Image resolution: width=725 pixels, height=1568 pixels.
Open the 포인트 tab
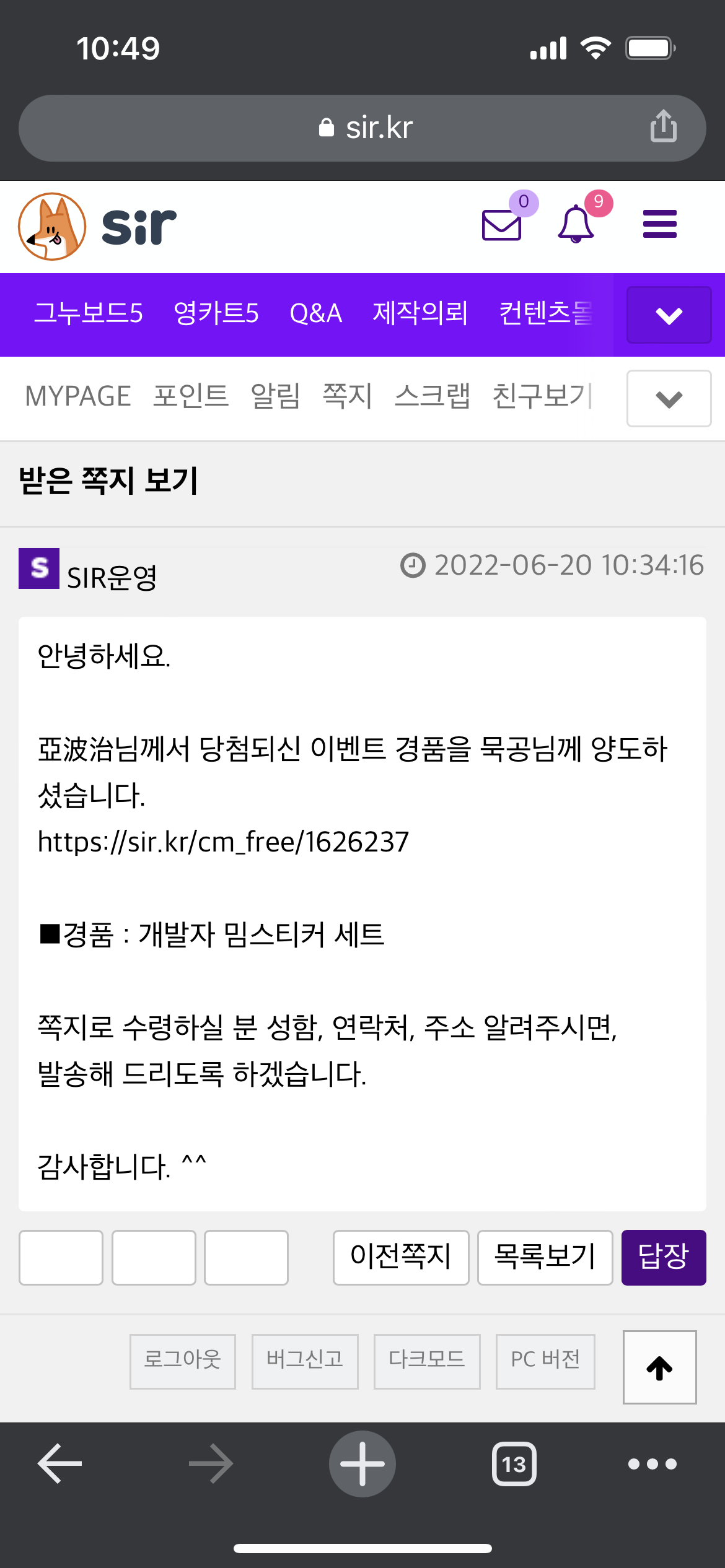pyautogui.click(x=191, y=396)
